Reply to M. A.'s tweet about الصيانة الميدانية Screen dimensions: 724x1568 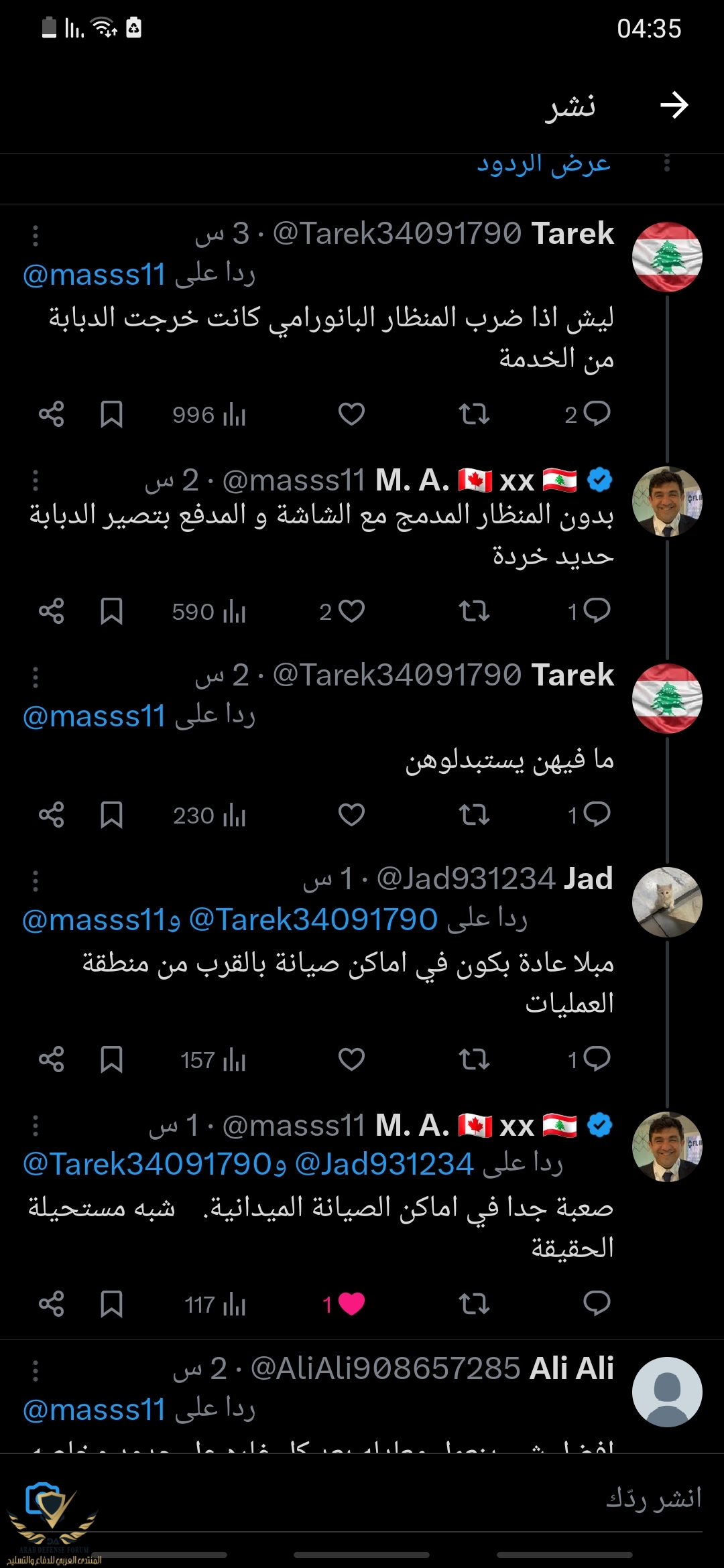point(596,1304)
